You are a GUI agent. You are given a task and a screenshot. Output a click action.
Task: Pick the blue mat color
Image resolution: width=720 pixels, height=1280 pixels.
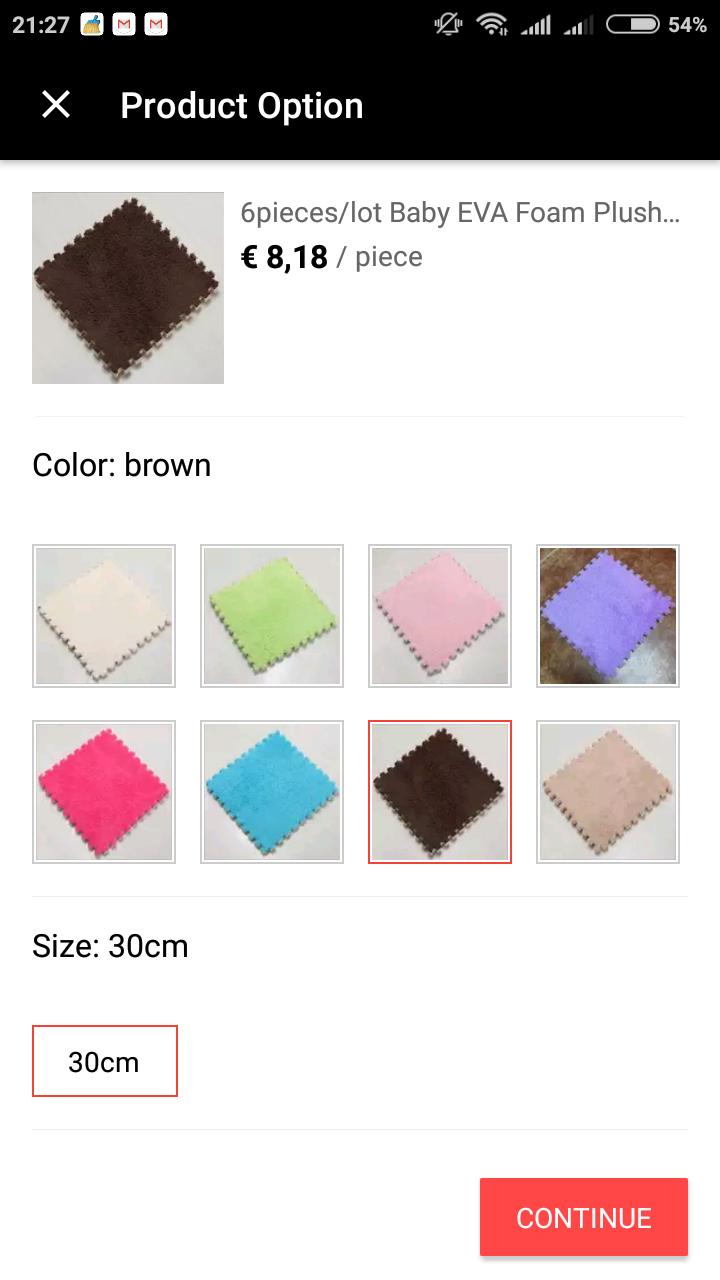[272, 792]
